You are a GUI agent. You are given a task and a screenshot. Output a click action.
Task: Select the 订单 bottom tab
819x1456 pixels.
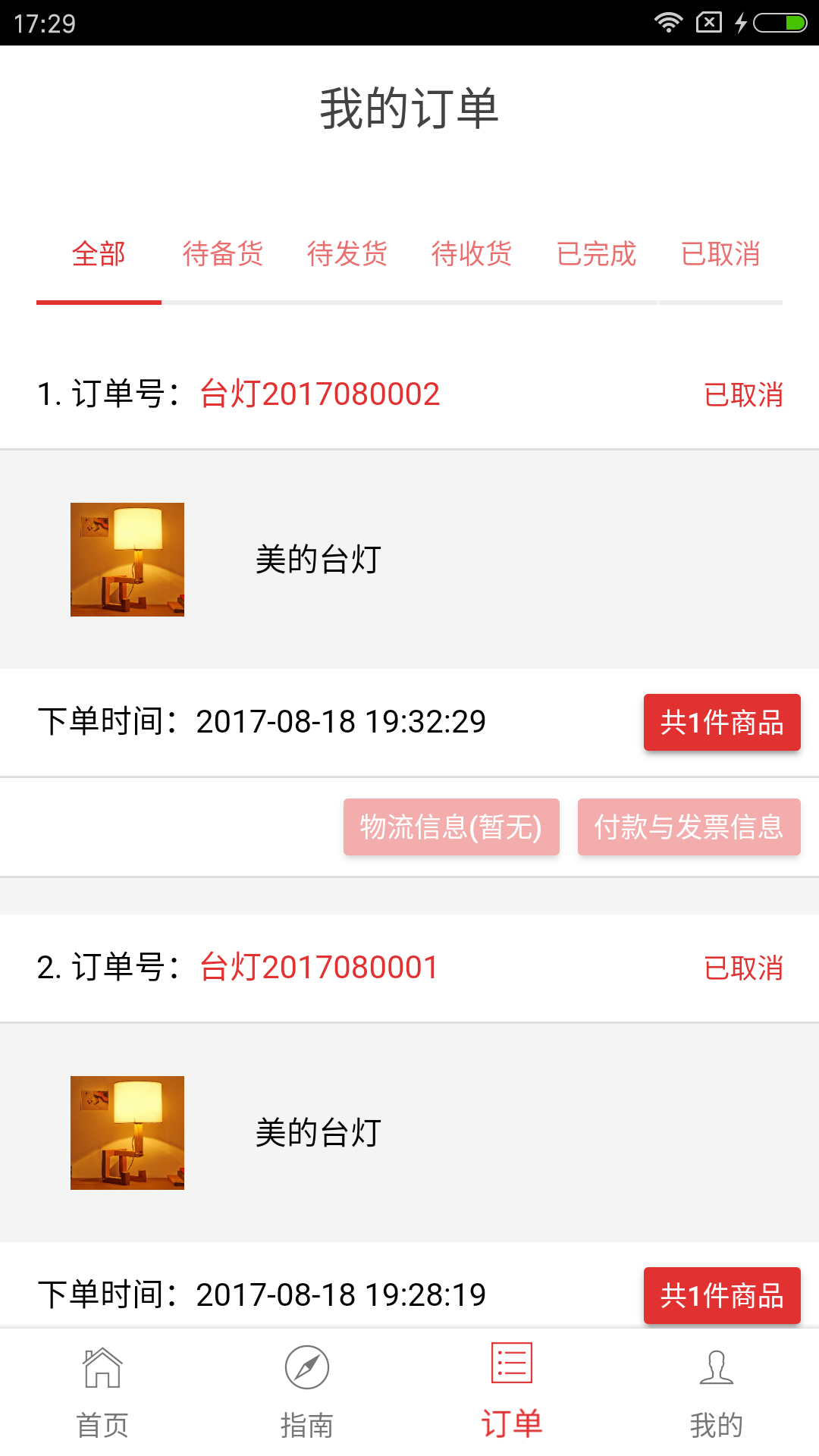512,1392
